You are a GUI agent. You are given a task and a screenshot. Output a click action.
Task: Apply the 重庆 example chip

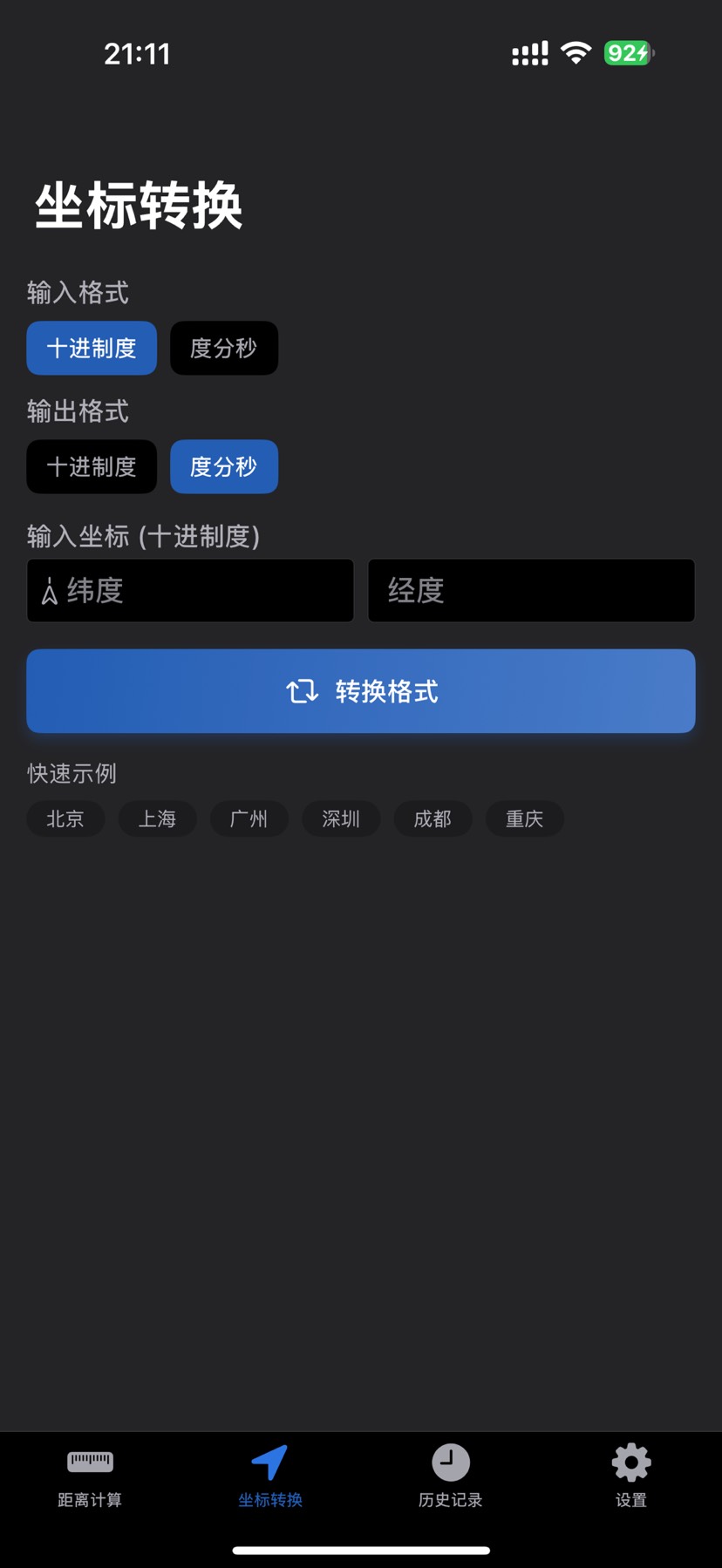tap(525, 818)
